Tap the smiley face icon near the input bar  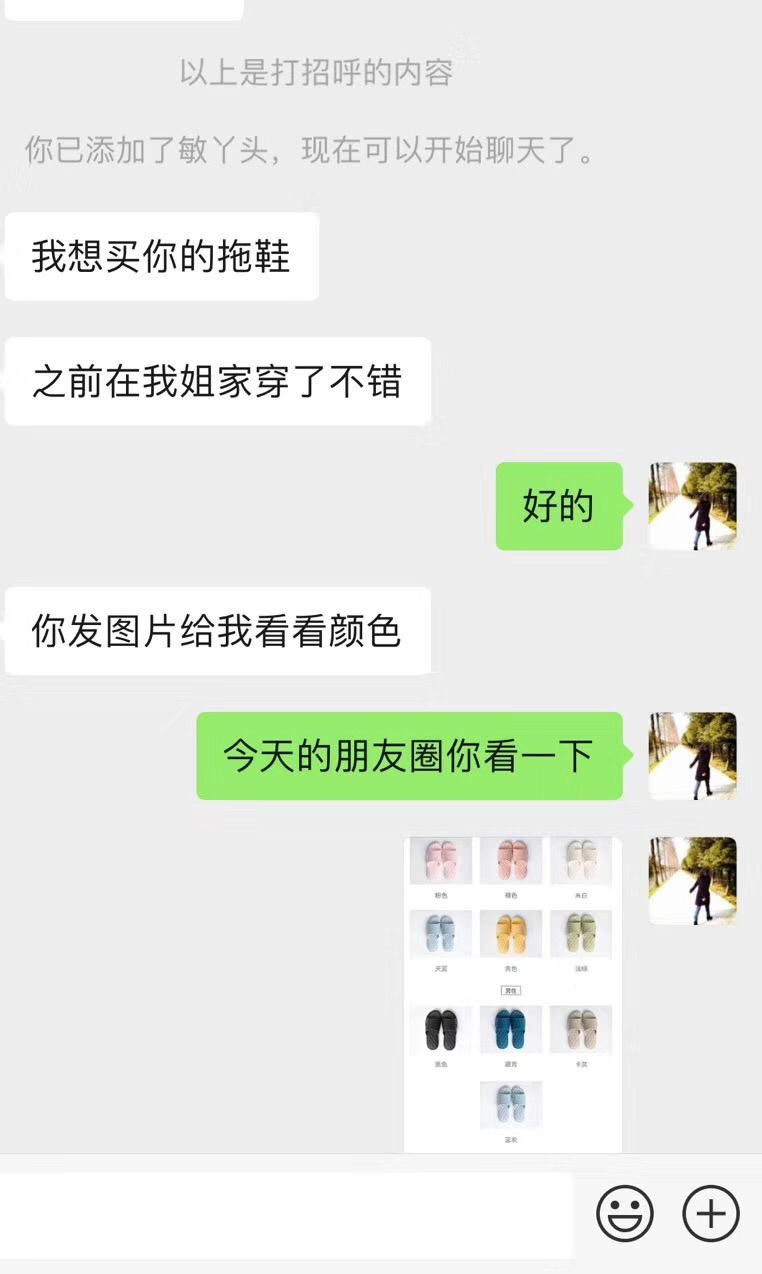tap(623, 1213)
